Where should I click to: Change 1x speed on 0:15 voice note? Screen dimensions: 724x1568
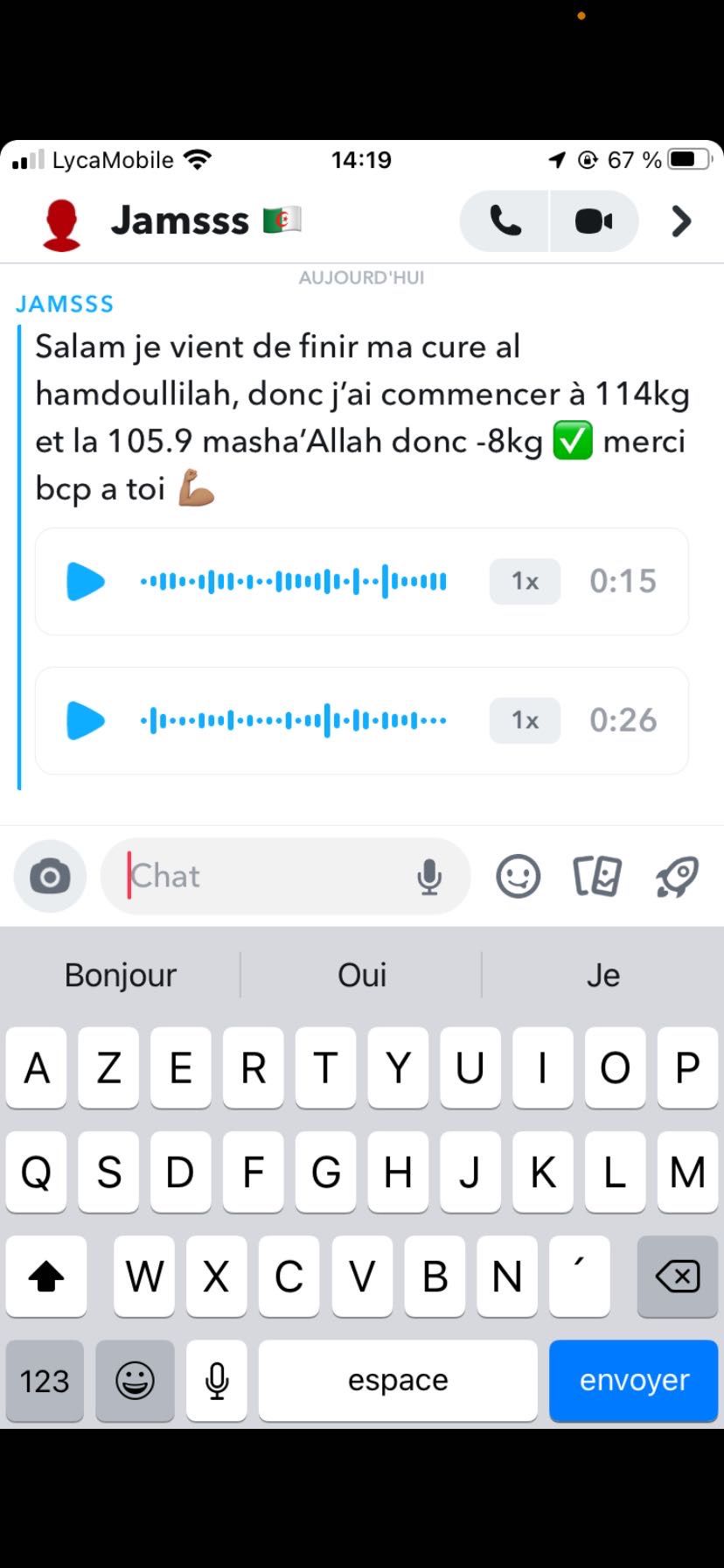pyautogui.click(x=525, y=582)
